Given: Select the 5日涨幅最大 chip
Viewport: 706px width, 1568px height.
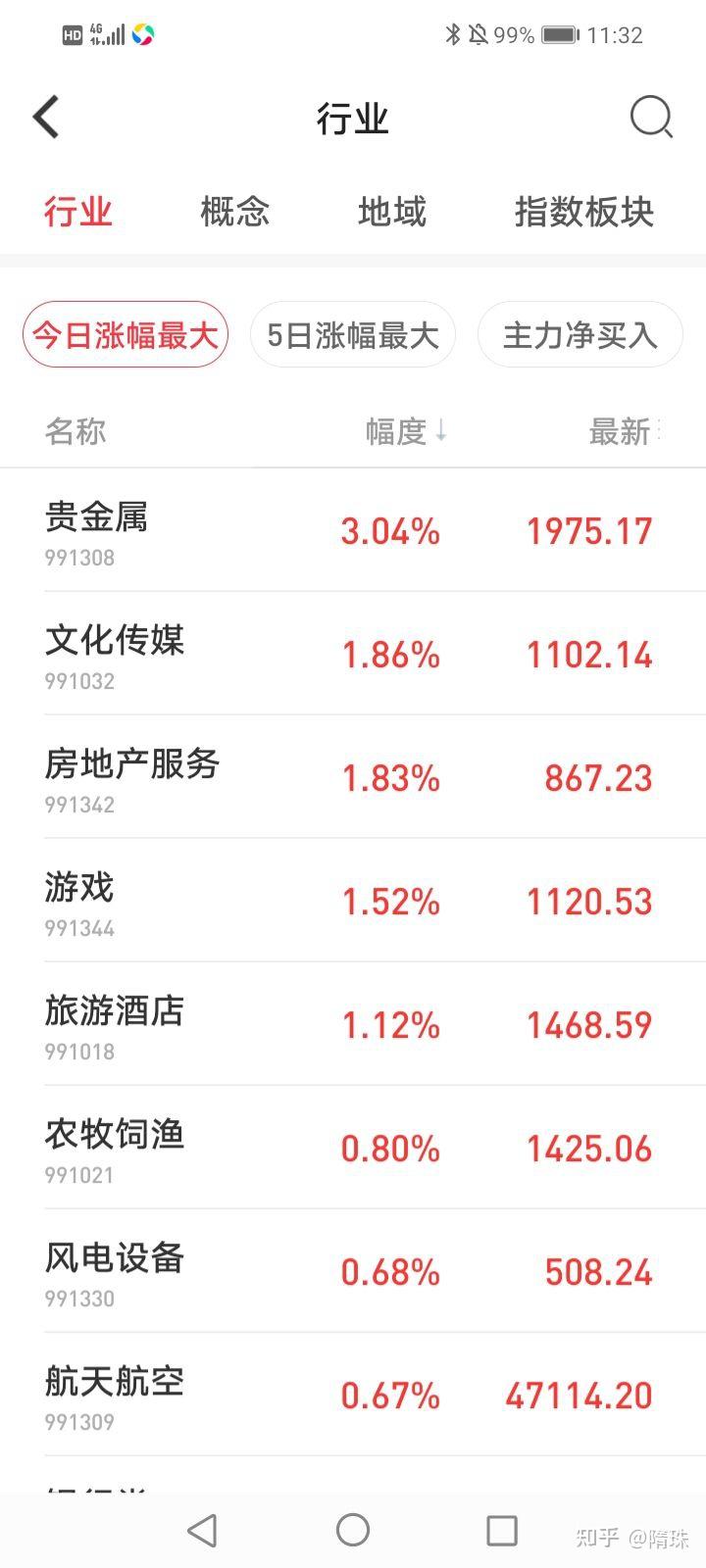Looking at the screenshot, I should click(x=353, y=335).
